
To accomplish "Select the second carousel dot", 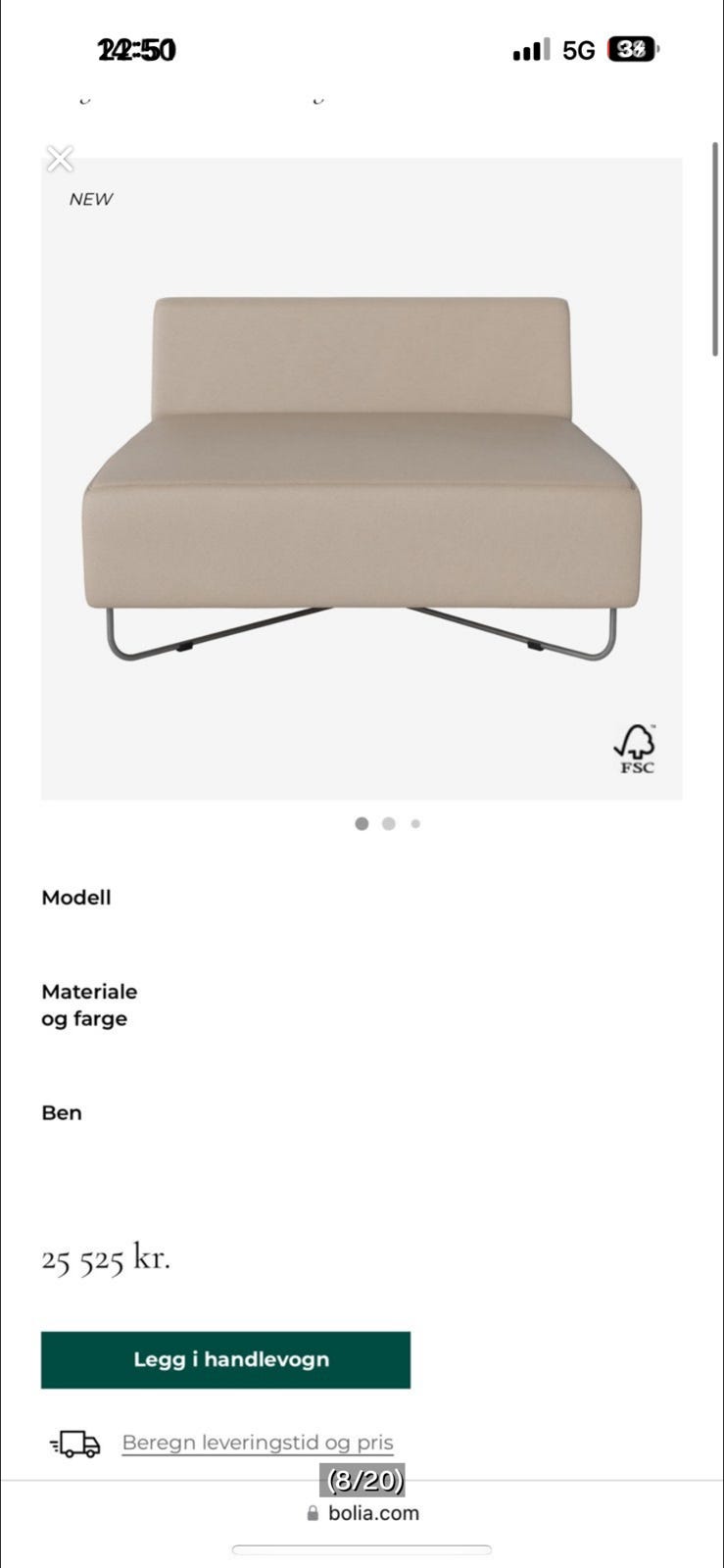I will point(389,823).
